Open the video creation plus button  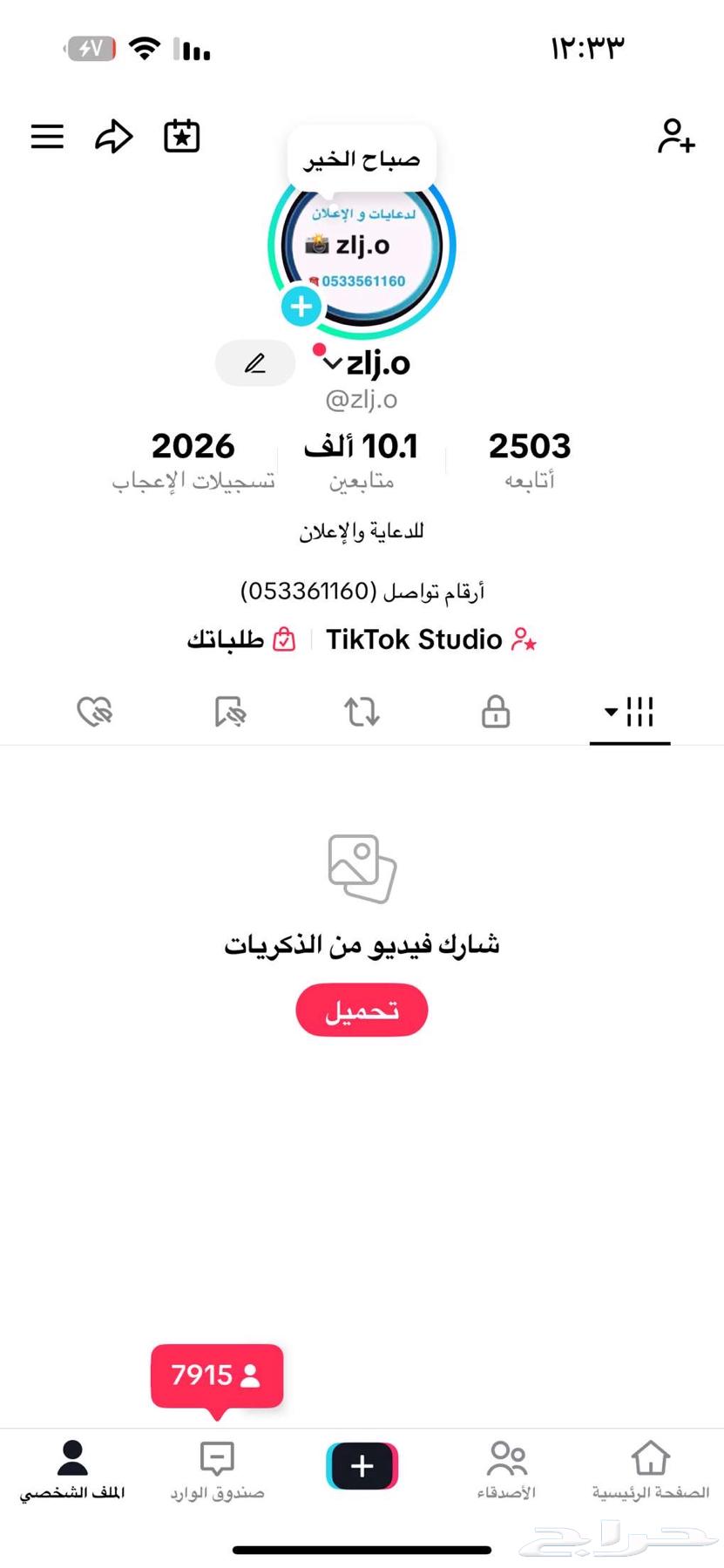[x=362, y=1466]
